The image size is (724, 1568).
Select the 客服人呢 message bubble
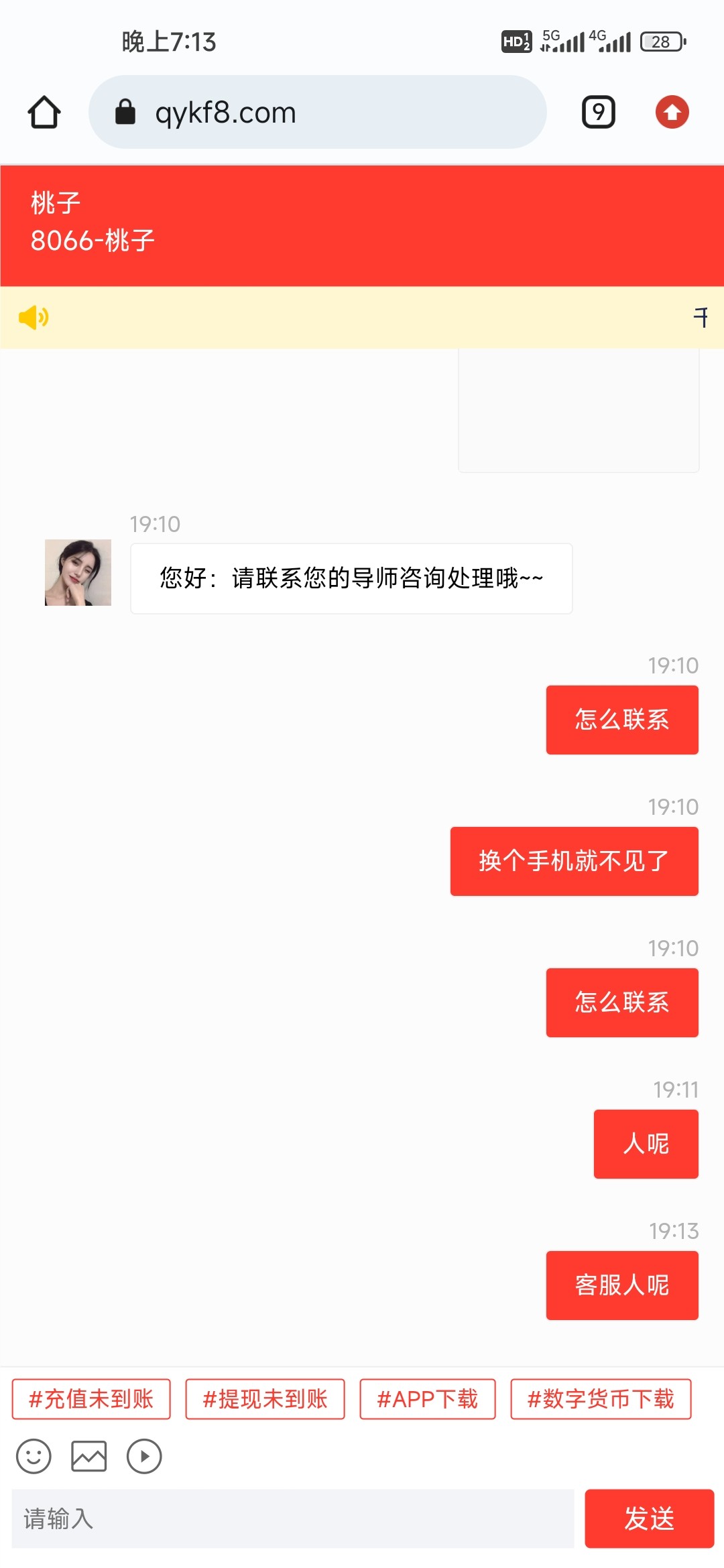click(x=621, y=1285)
